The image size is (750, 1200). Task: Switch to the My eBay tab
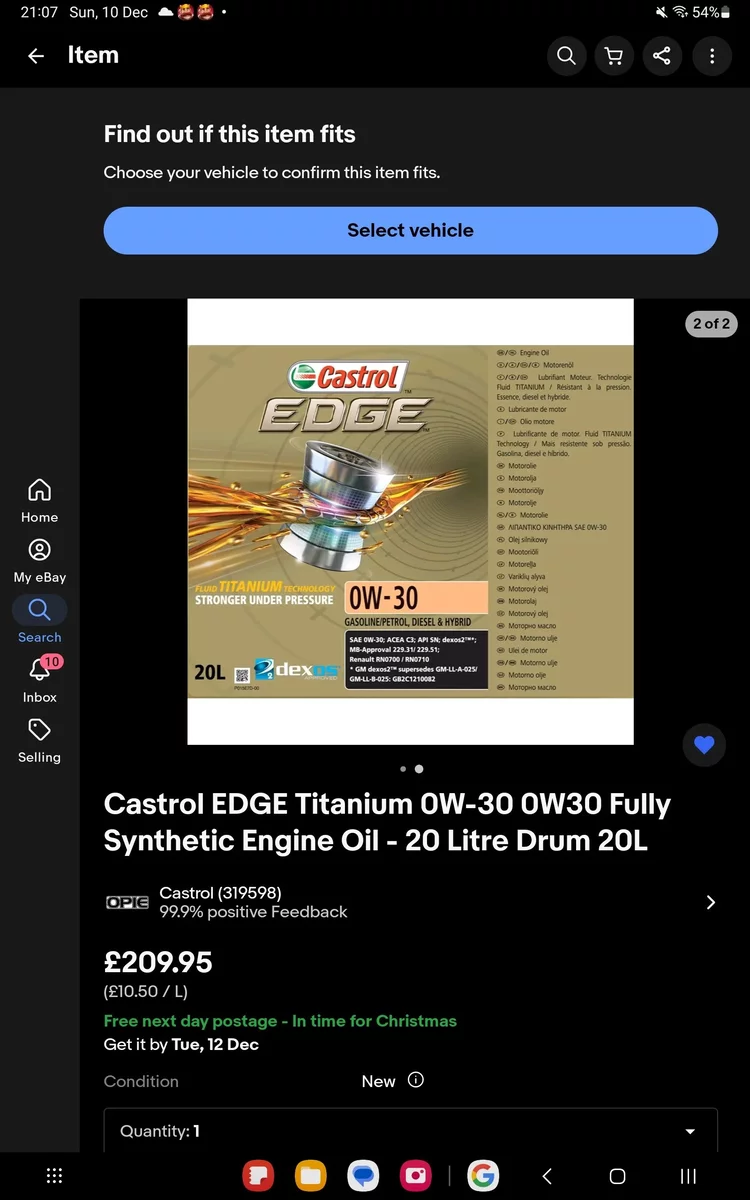39,560
